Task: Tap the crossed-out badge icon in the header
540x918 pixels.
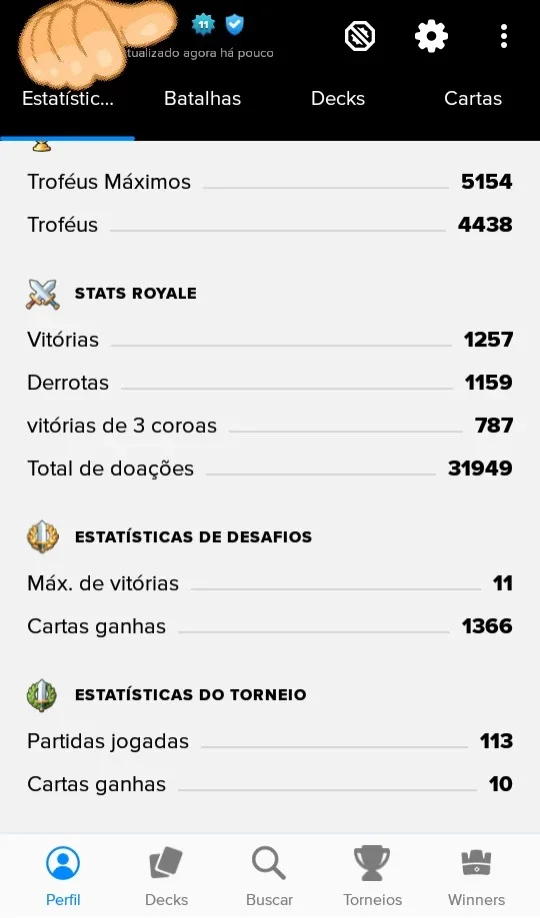Action: [x=360, y=36]
